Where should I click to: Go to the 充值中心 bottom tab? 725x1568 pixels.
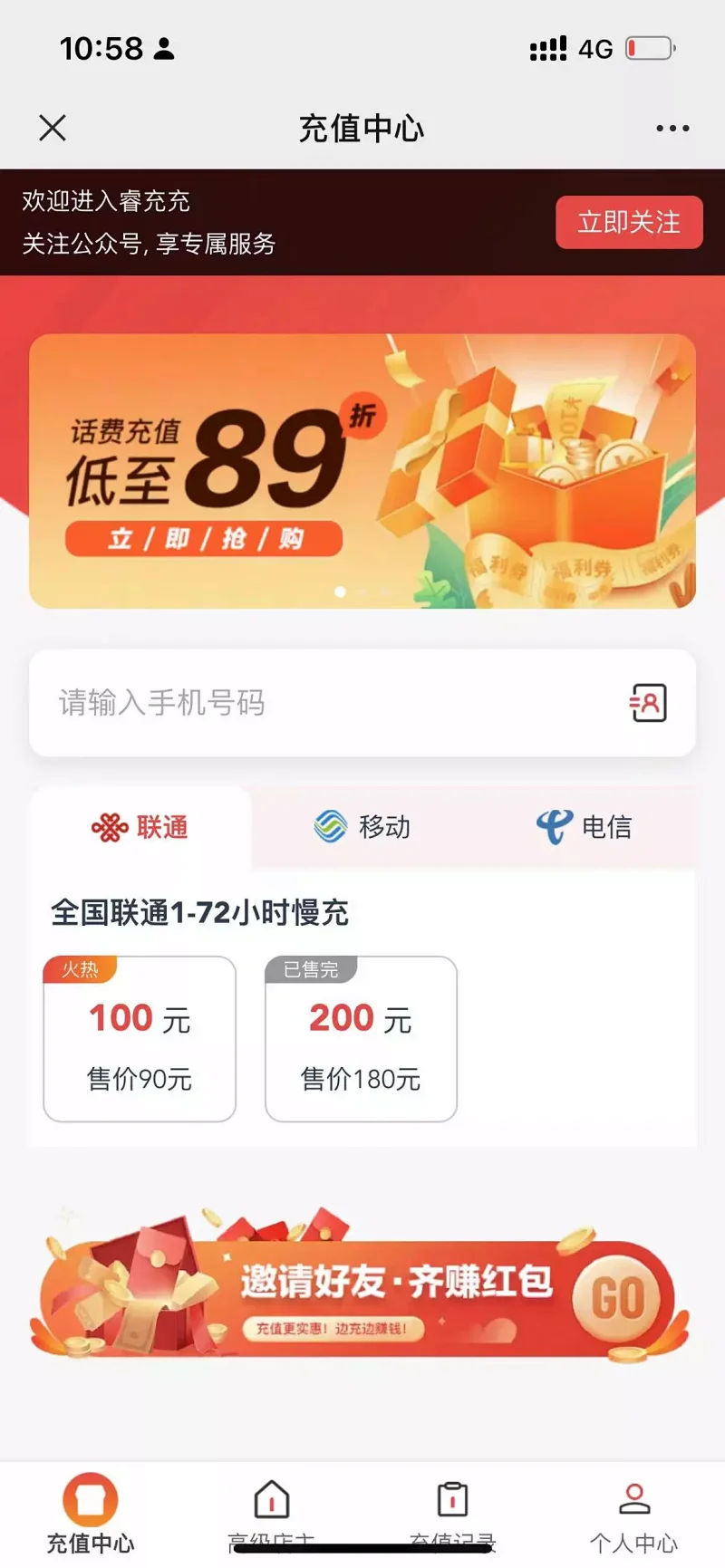91,1511
